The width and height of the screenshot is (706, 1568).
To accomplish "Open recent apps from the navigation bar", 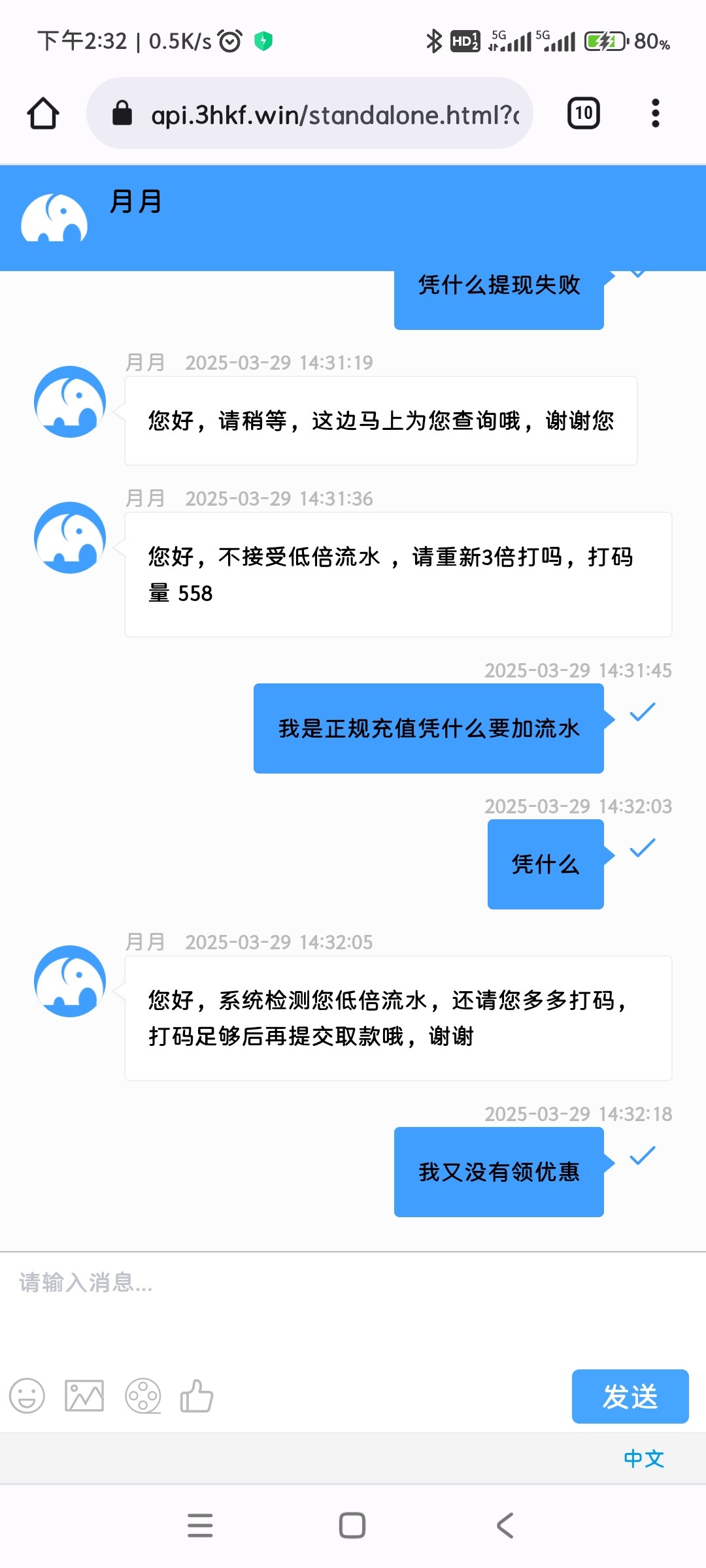I will [200, 1526].
